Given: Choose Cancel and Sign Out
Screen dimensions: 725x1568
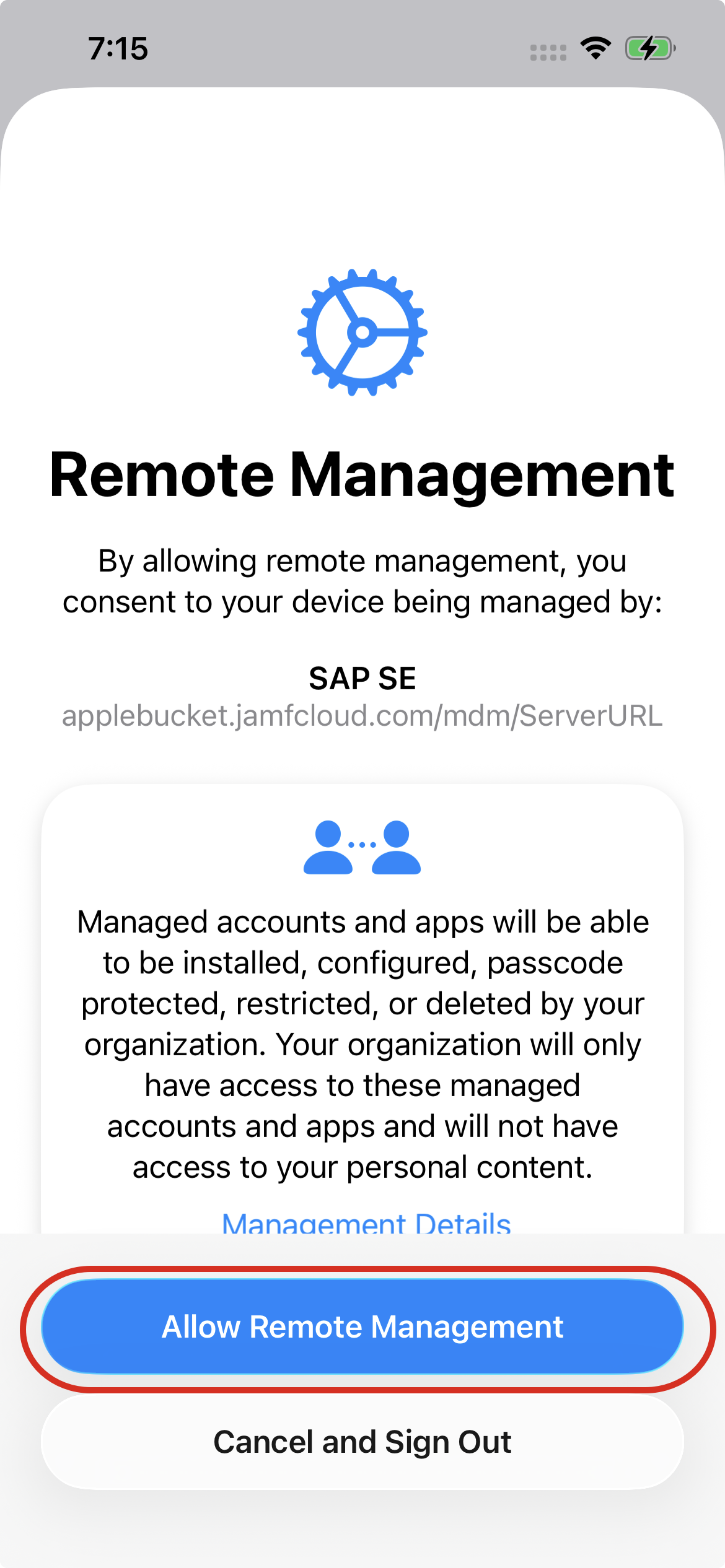Looking at the screenshot, I should [362, 1442].
